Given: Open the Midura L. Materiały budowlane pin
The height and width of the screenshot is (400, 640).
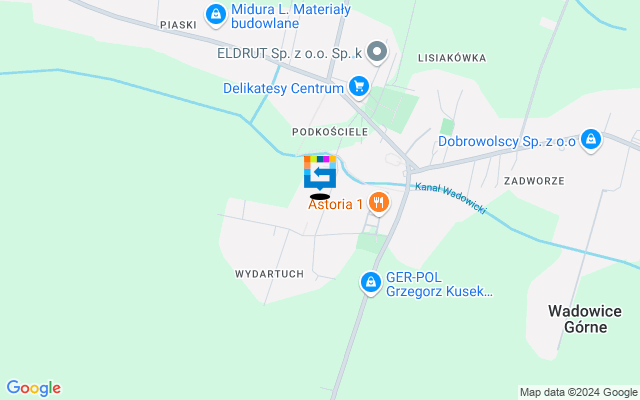Looking at the screenshot, I should click(215, 14).
